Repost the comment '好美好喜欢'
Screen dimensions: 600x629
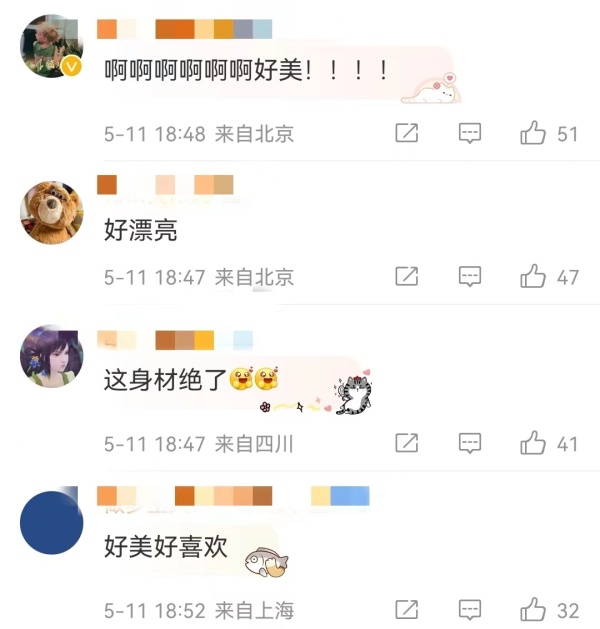click(x=406, y=609)
